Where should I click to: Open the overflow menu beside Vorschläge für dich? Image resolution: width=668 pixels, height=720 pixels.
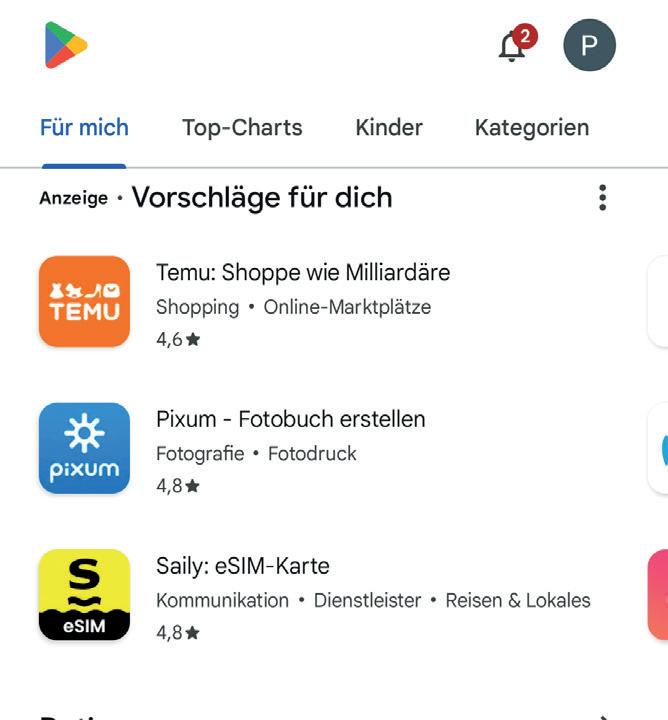click(602, 198)
